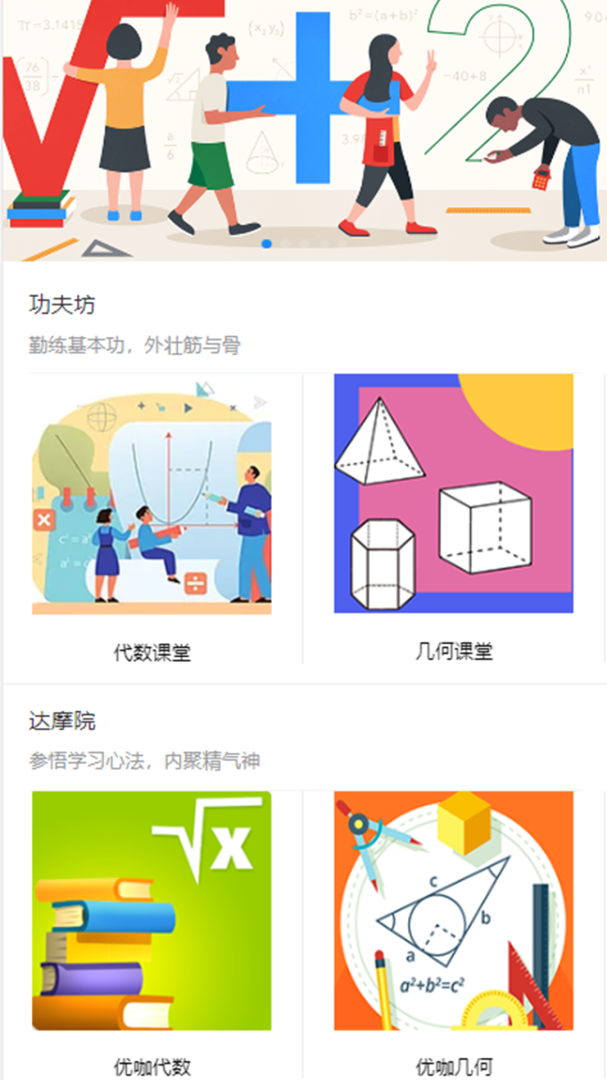Viewport: 607px width, 1080px height.
Task: Open the math banner at the top
Action: [303, 125]
